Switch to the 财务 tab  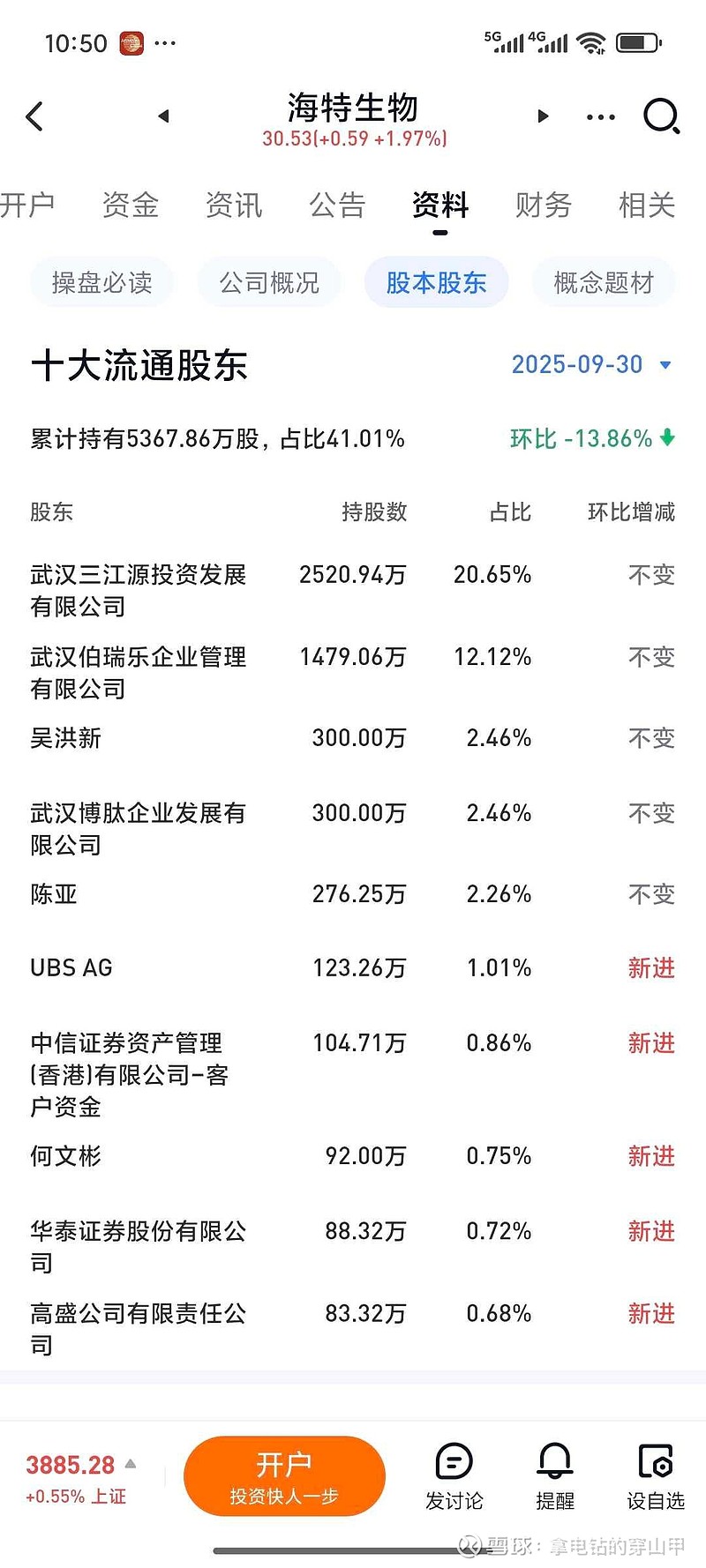point(542,205)
